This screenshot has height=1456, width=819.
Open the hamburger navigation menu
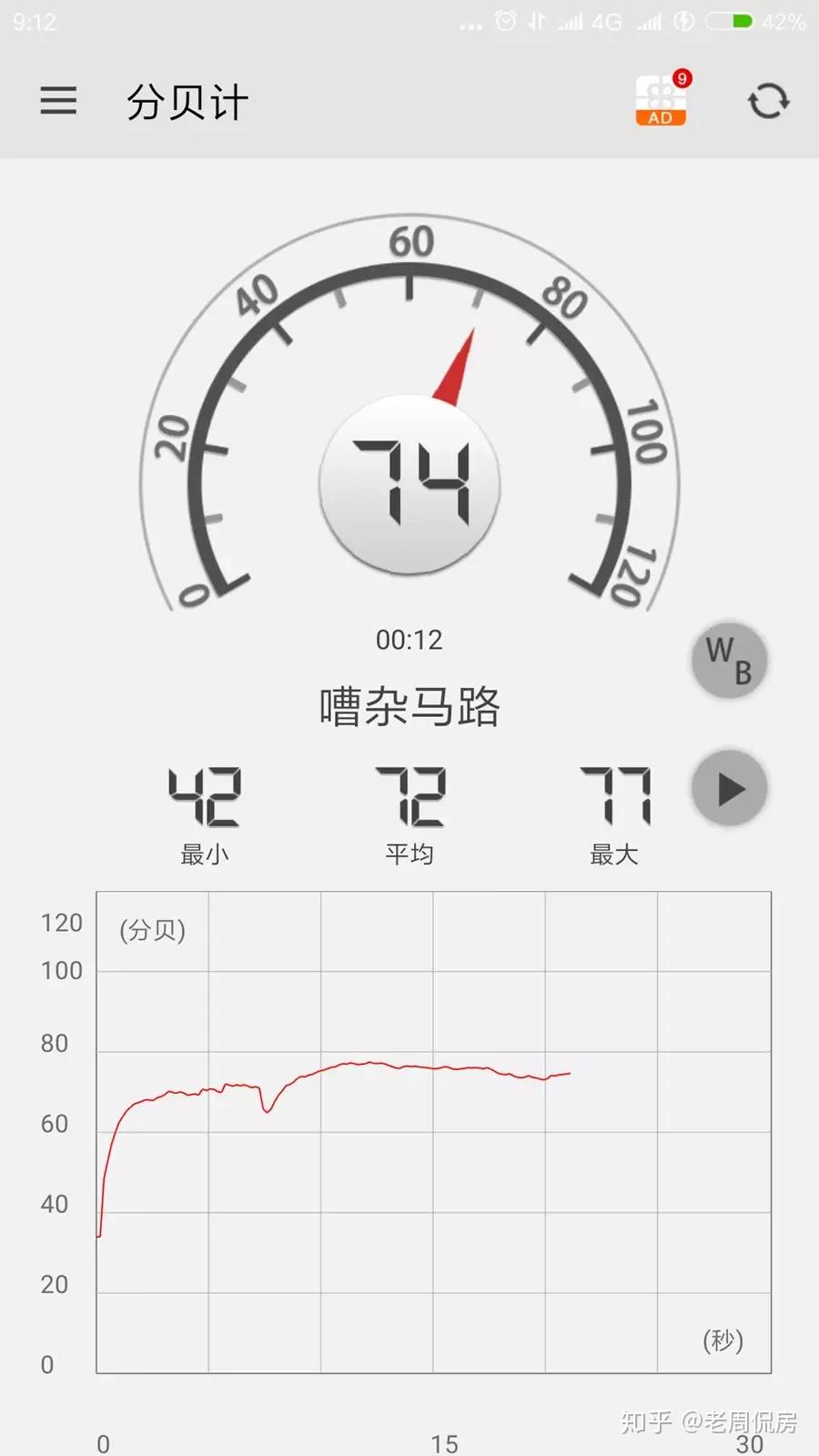click(58, 100)
